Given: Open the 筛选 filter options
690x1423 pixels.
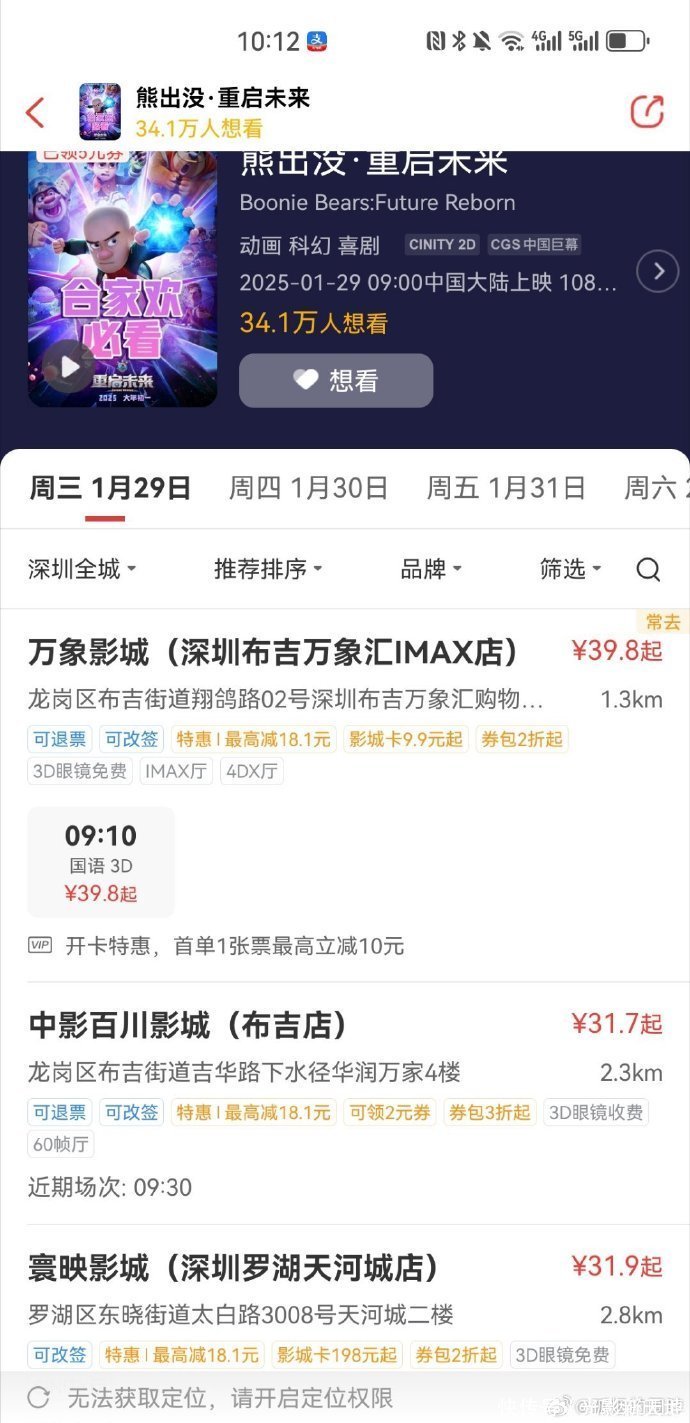Looking at the screenshot, I should point(570,569).
